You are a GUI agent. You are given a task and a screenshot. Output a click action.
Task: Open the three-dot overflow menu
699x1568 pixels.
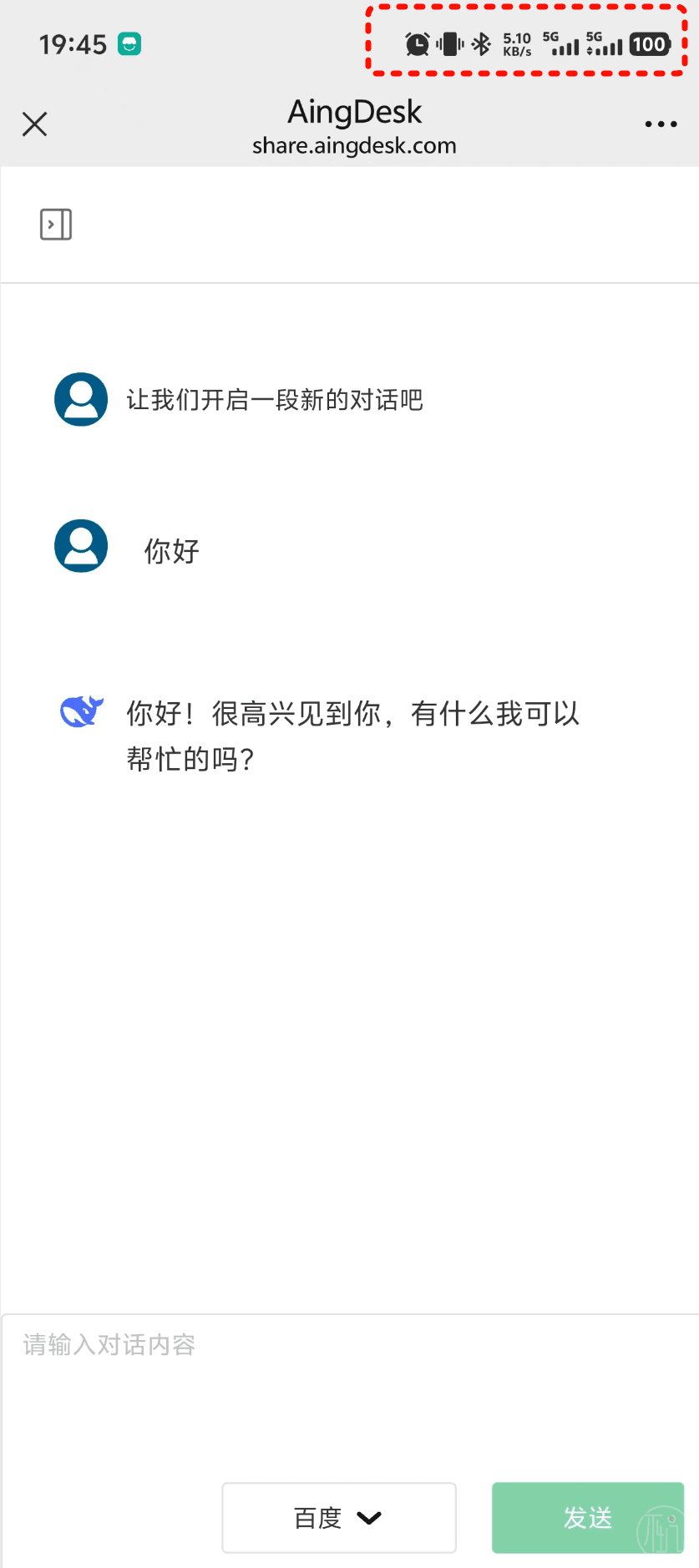[x=661, y=124]
